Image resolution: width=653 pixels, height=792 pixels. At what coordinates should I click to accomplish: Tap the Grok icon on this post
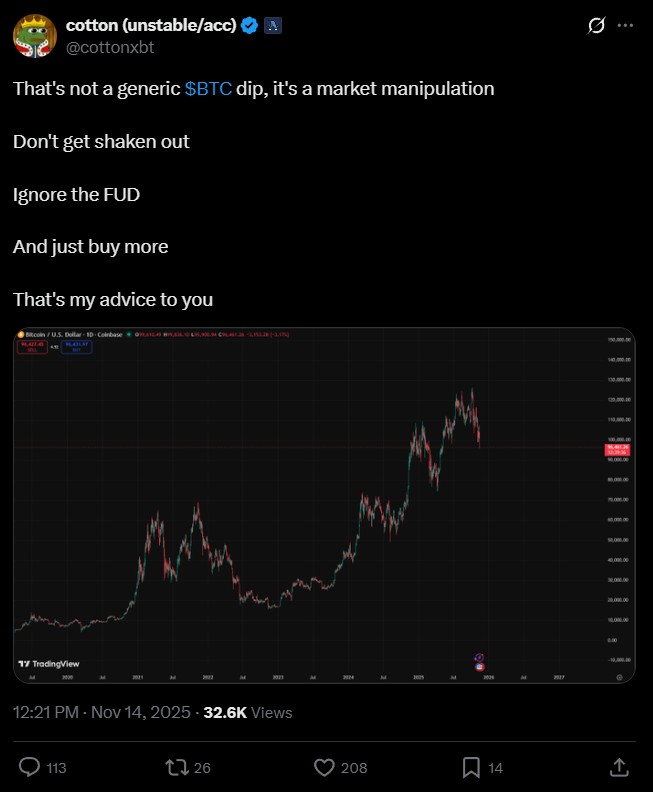click(595, 26)
